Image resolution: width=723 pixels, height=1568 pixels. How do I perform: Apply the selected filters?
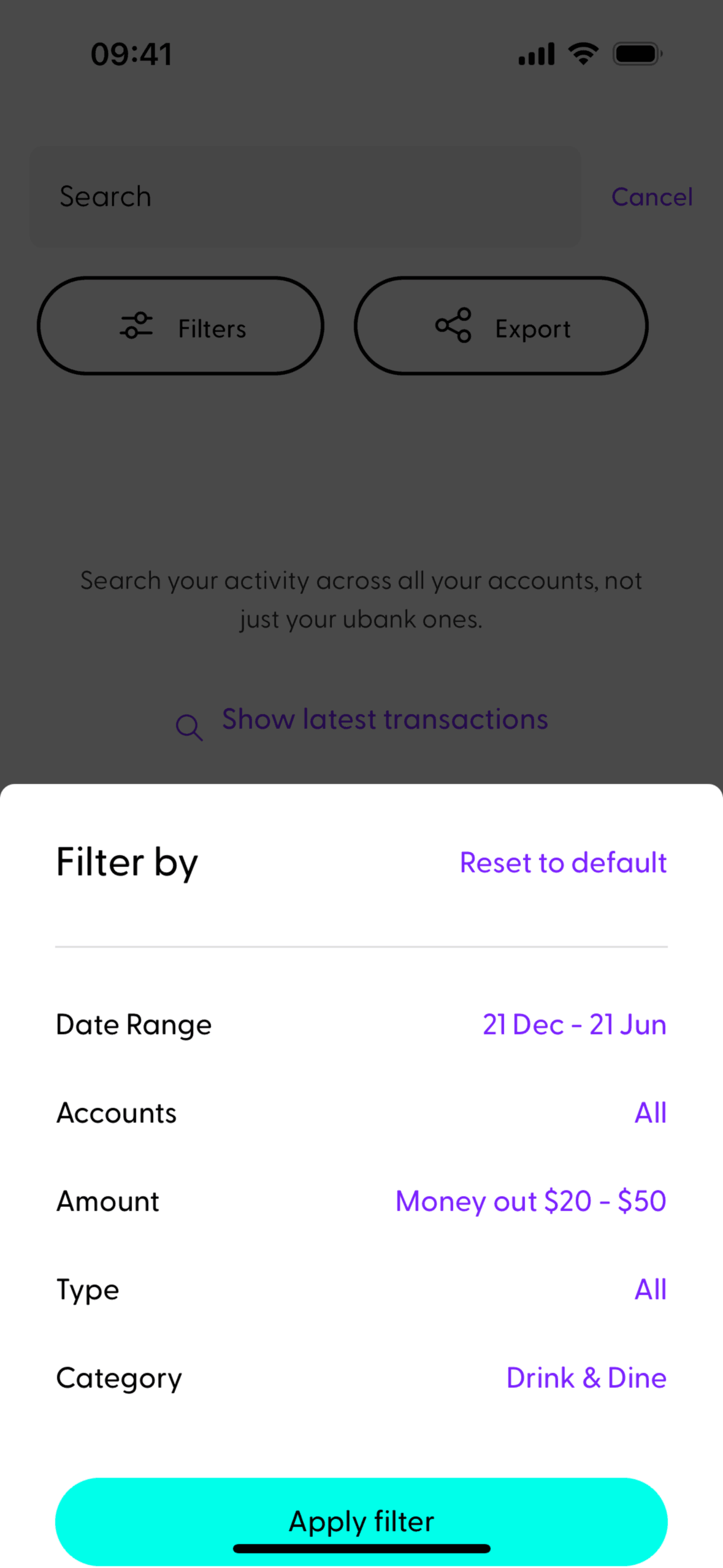point(361,1521)
